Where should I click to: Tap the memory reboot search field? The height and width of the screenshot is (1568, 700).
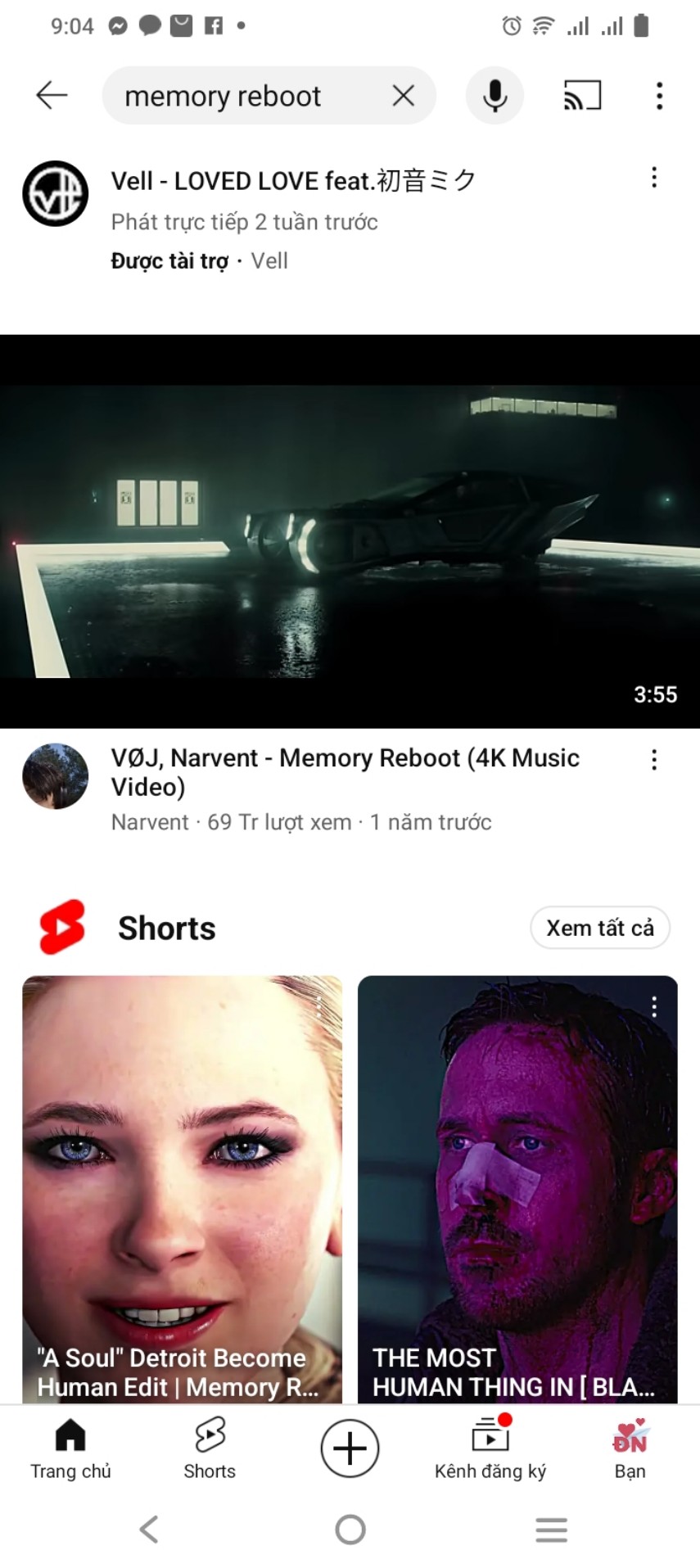[x=246, y=96]
